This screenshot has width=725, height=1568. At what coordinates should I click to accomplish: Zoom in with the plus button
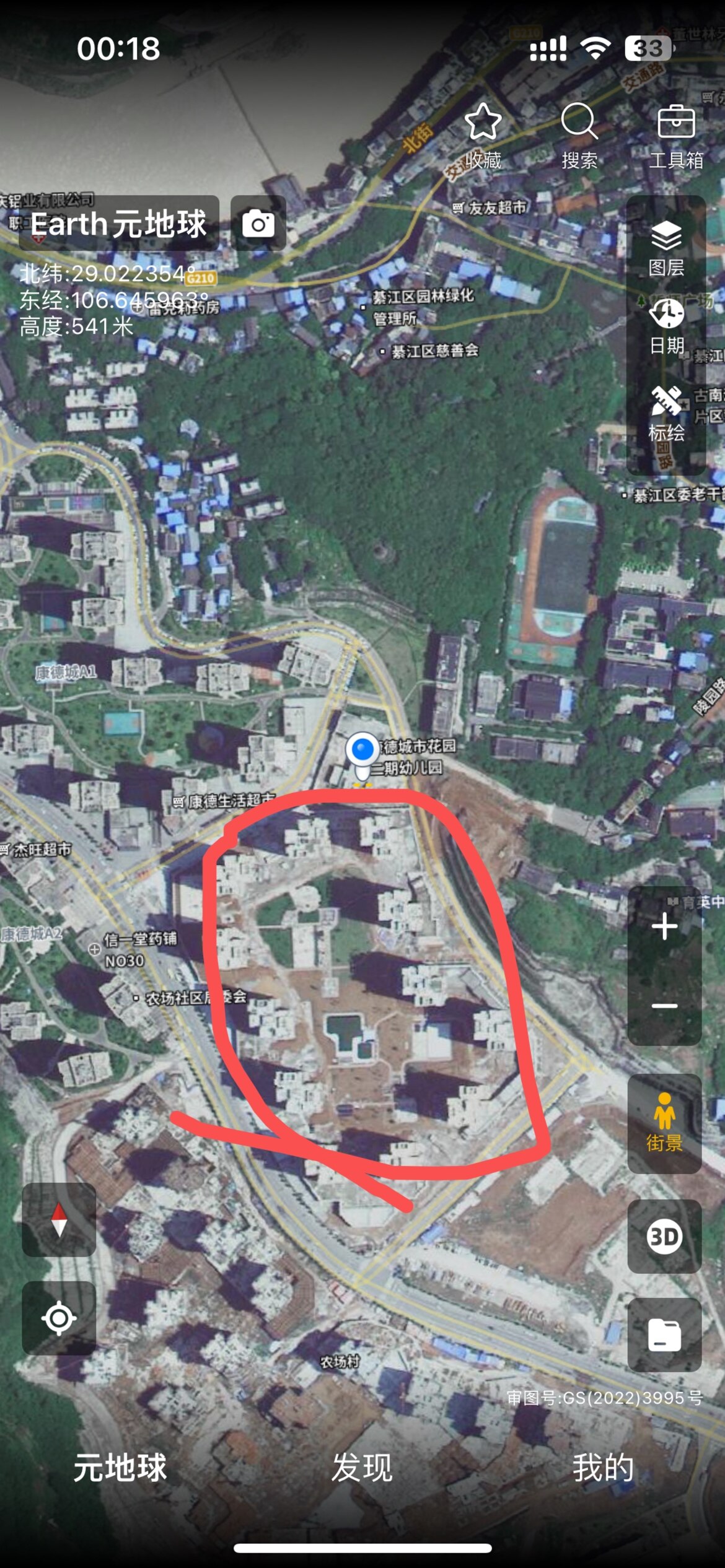coord(664,927)
